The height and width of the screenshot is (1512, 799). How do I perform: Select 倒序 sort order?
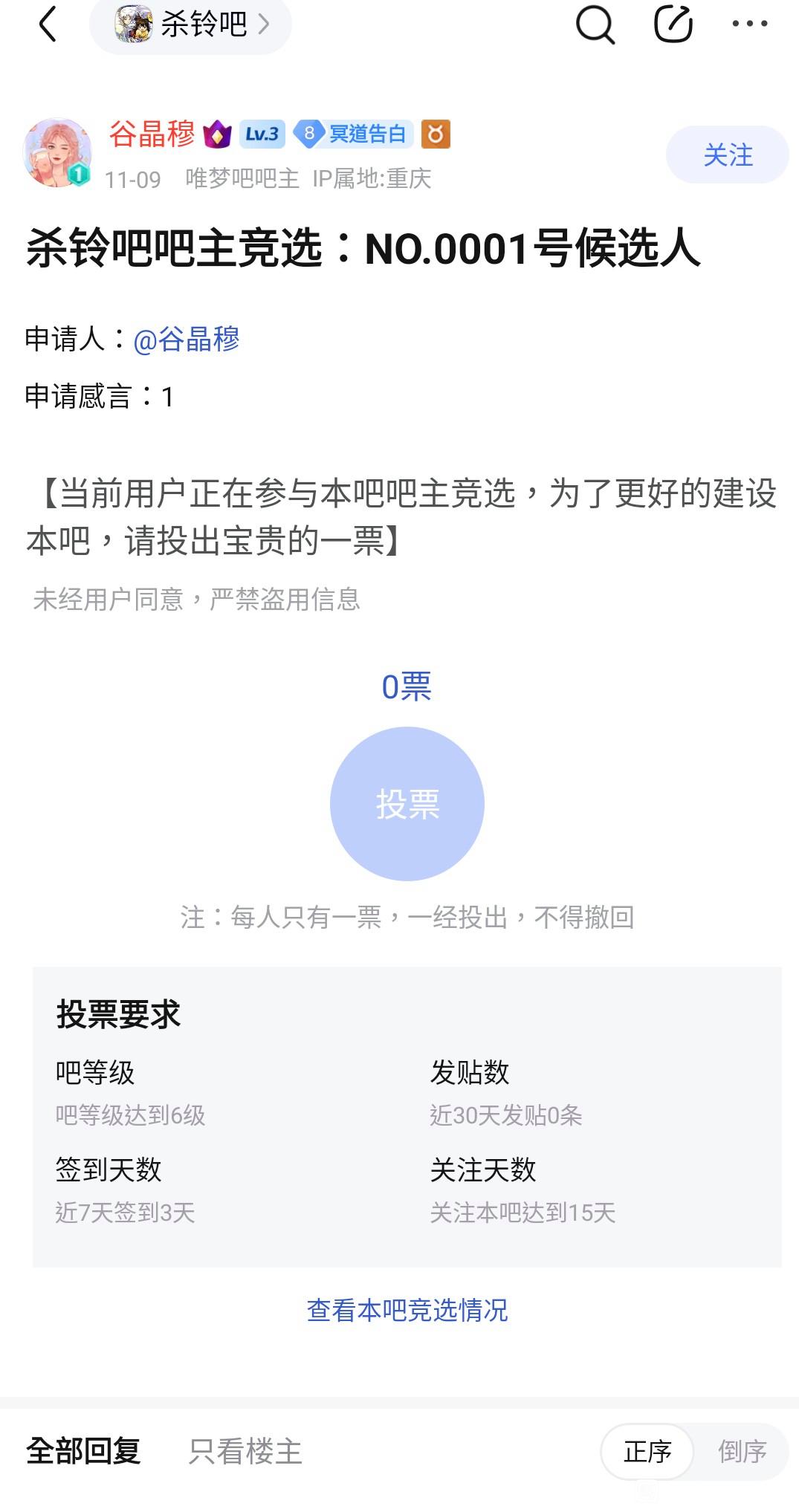pos(742,1451)
